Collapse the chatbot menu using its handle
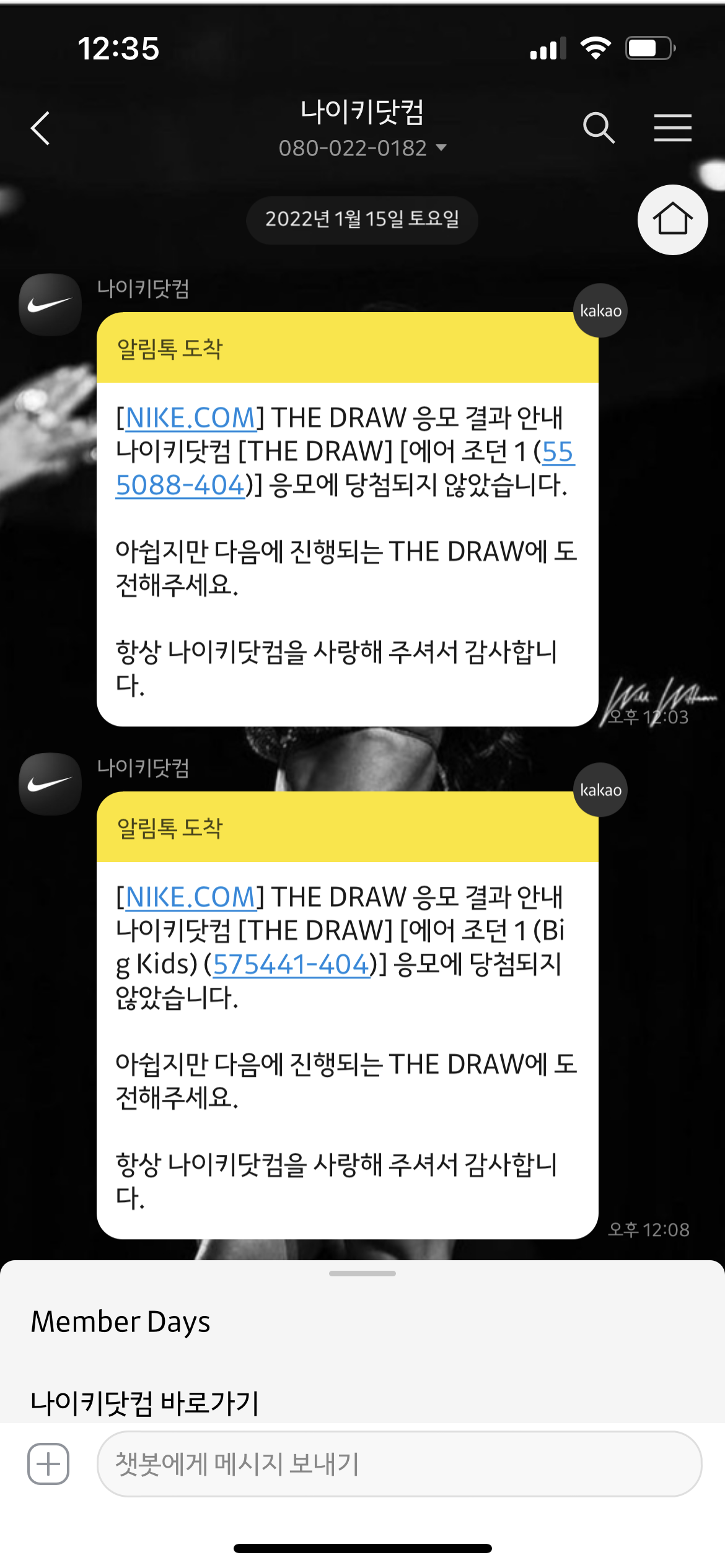Viewport: 725px width, 1568px height. [x=362, y=1274]
